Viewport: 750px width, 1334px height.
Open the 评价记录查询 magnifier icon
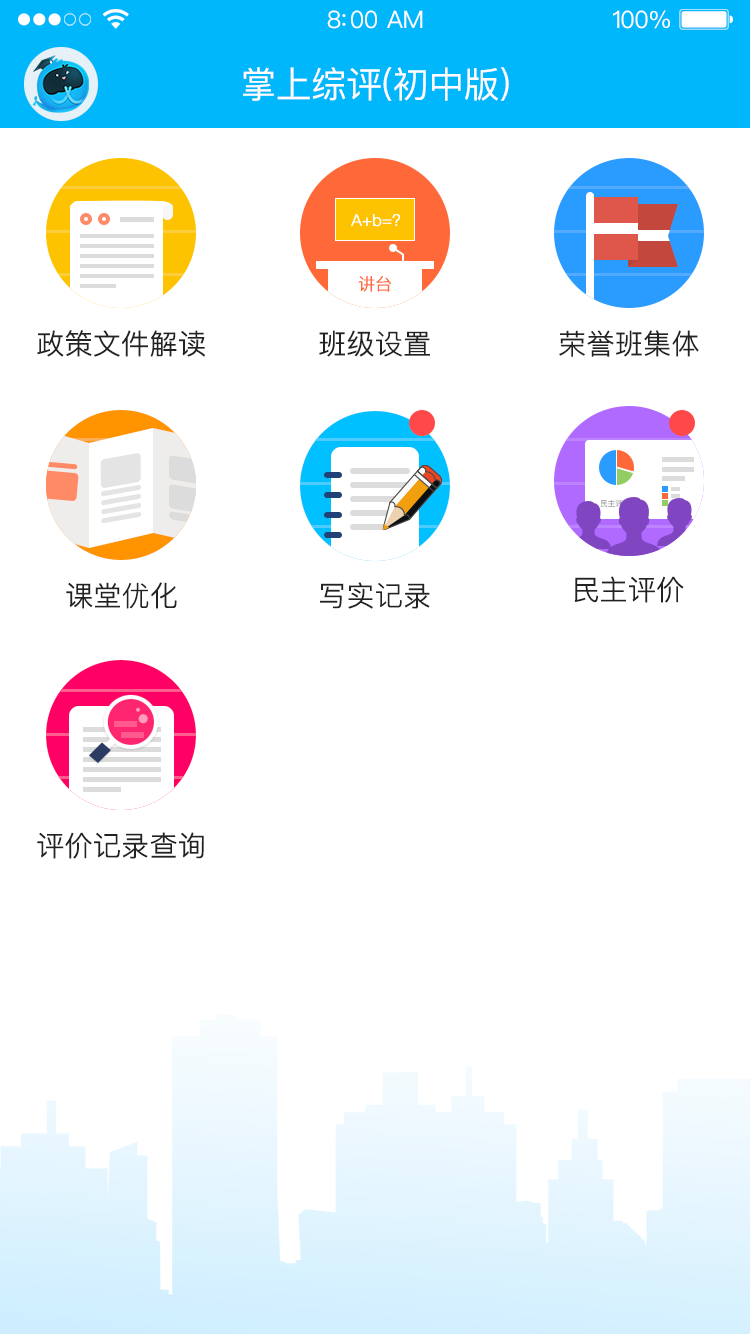tap(120, 735)
